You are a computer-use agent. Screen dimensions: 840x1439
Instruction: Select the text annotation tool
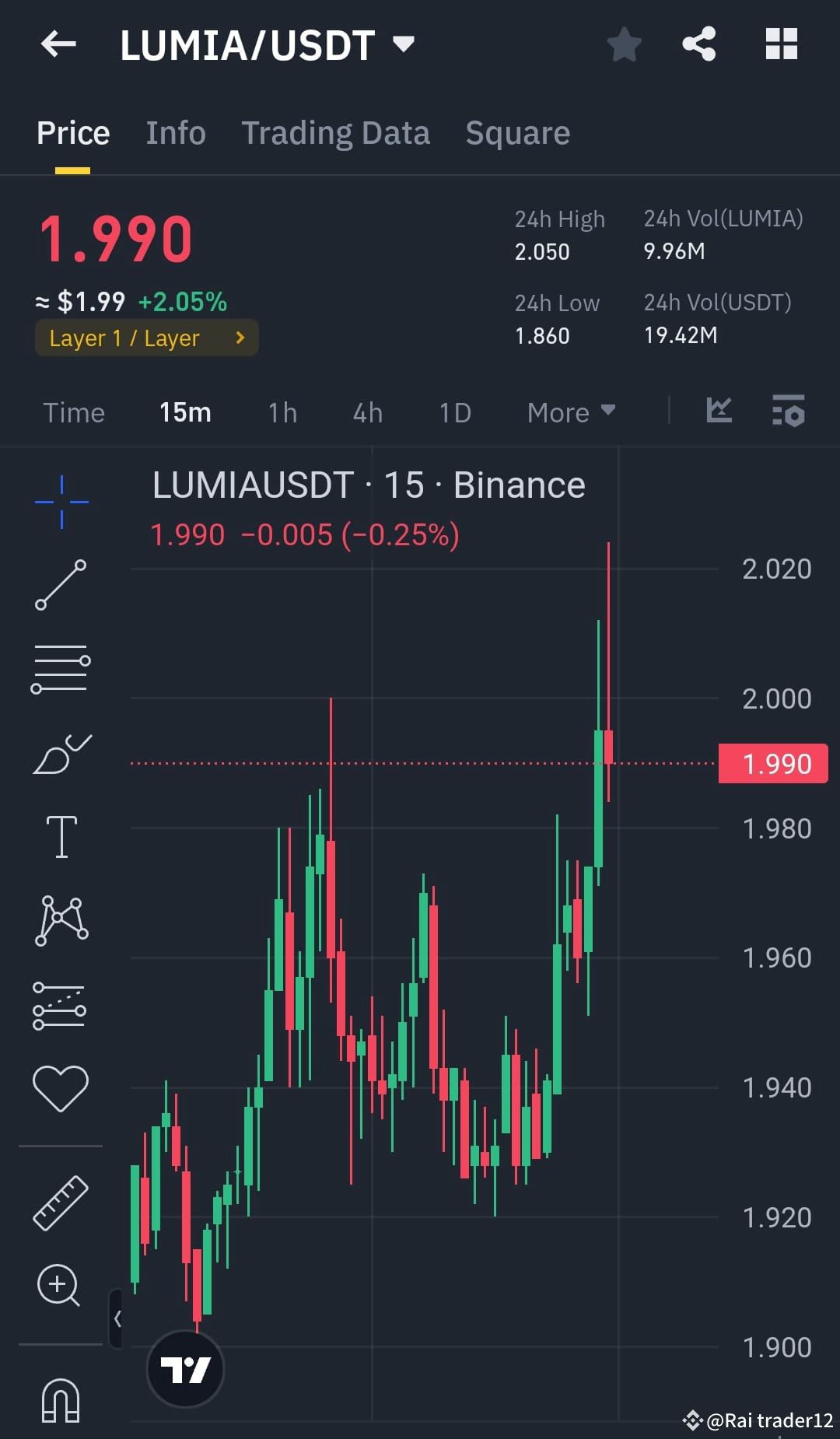61,836
